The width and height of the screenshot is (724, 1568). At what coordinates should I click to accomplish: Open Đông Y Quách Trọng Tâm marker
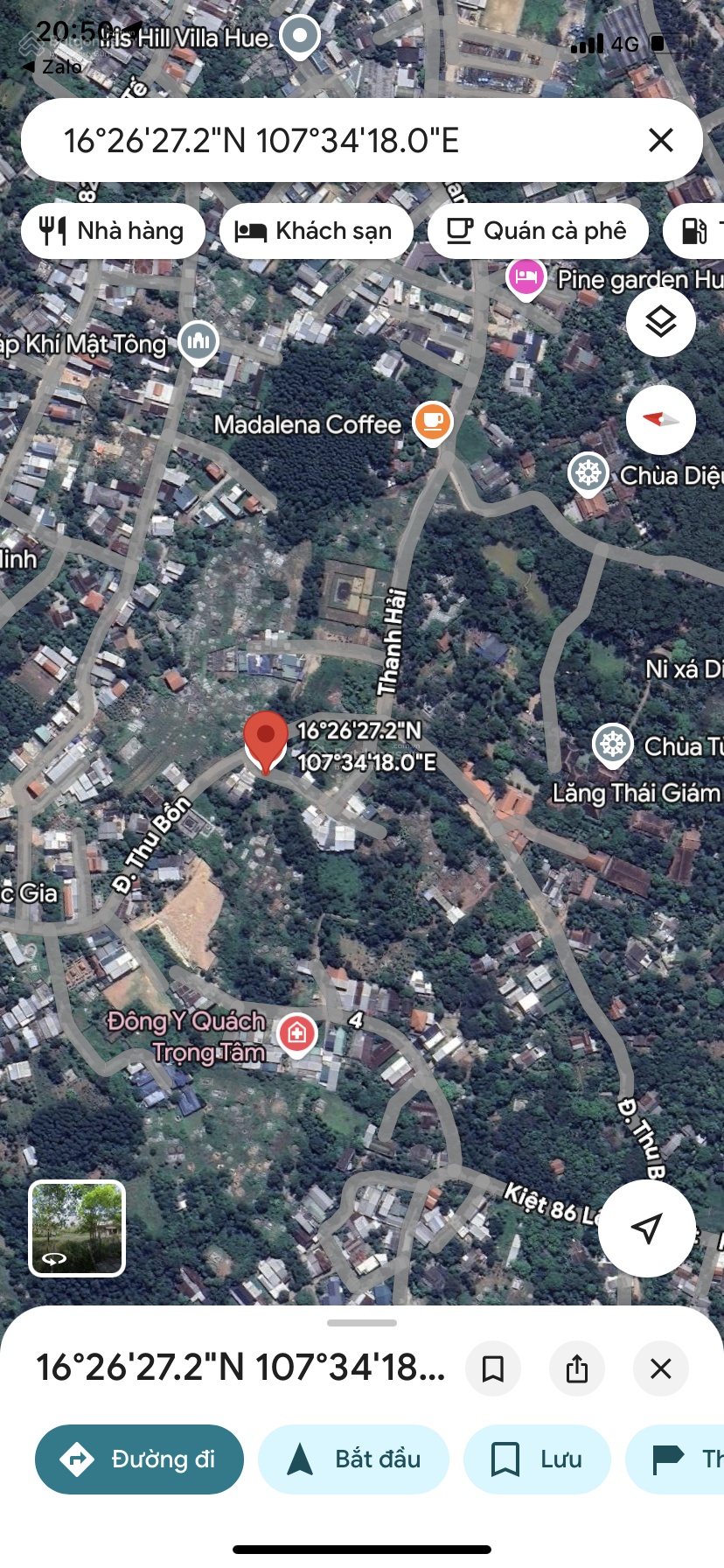point(297,1033)
